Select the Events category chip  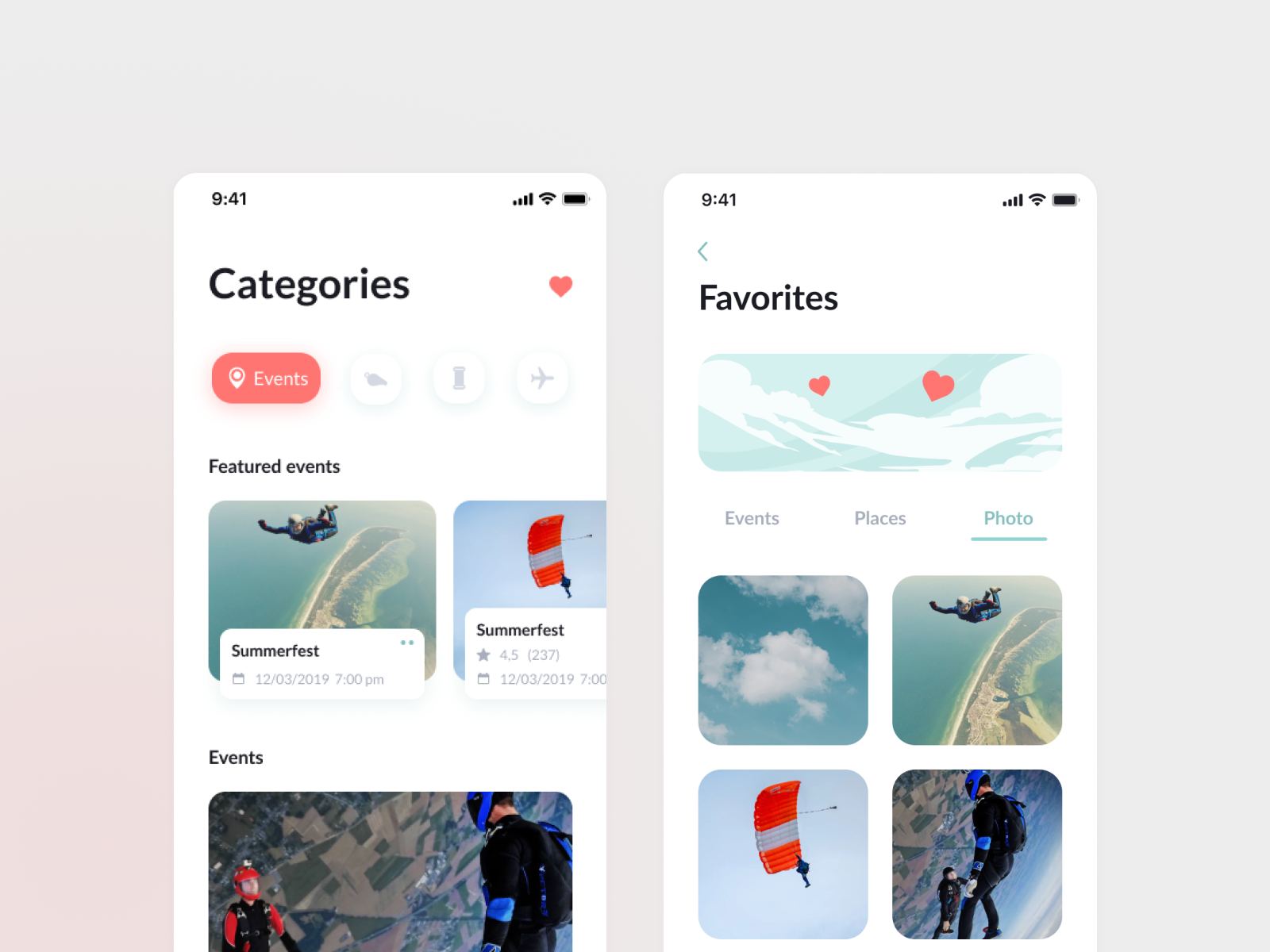(x=266, y=378)
